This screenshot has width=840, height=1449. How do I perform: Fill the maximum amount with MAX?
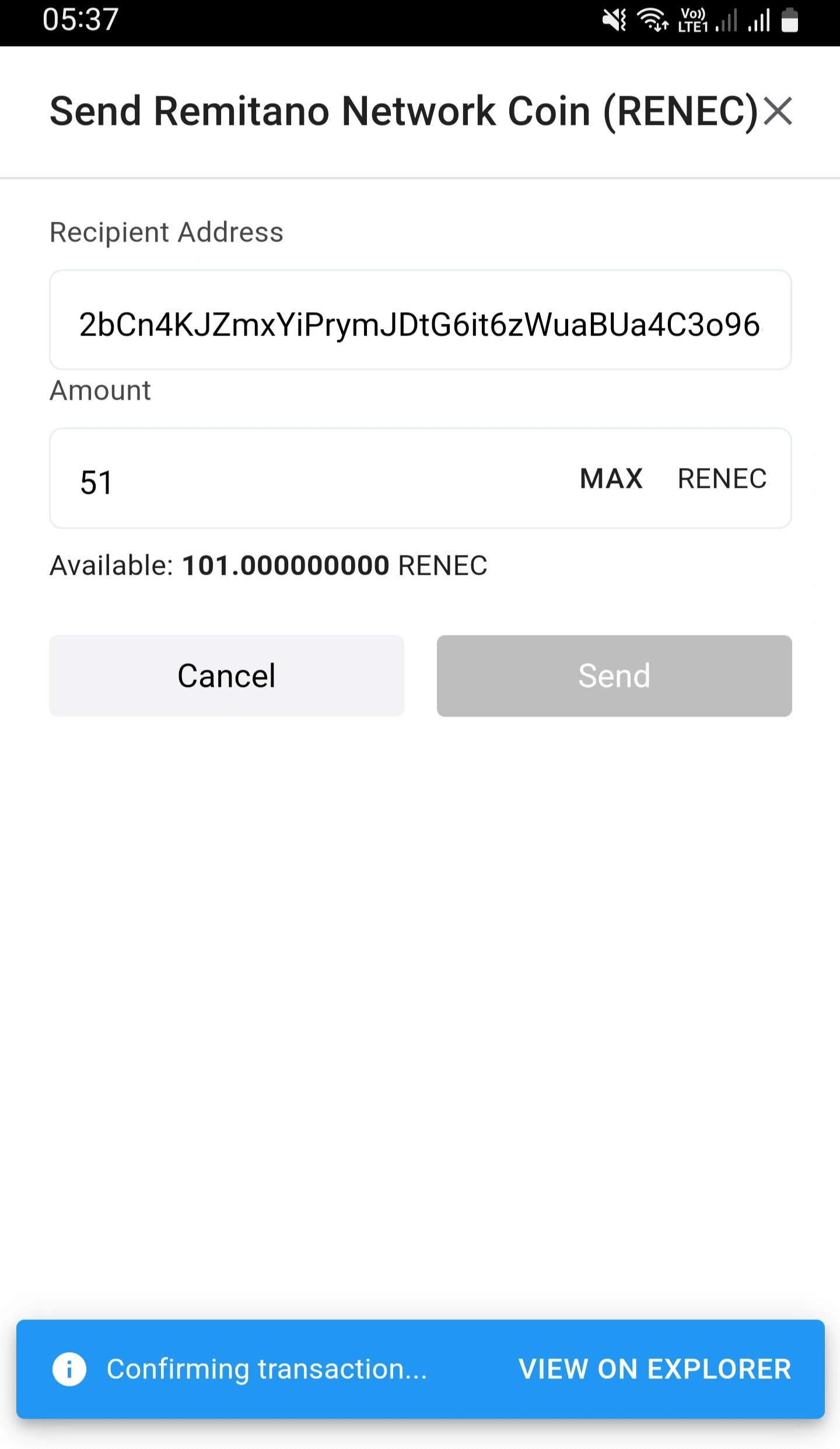pos(611,479)
